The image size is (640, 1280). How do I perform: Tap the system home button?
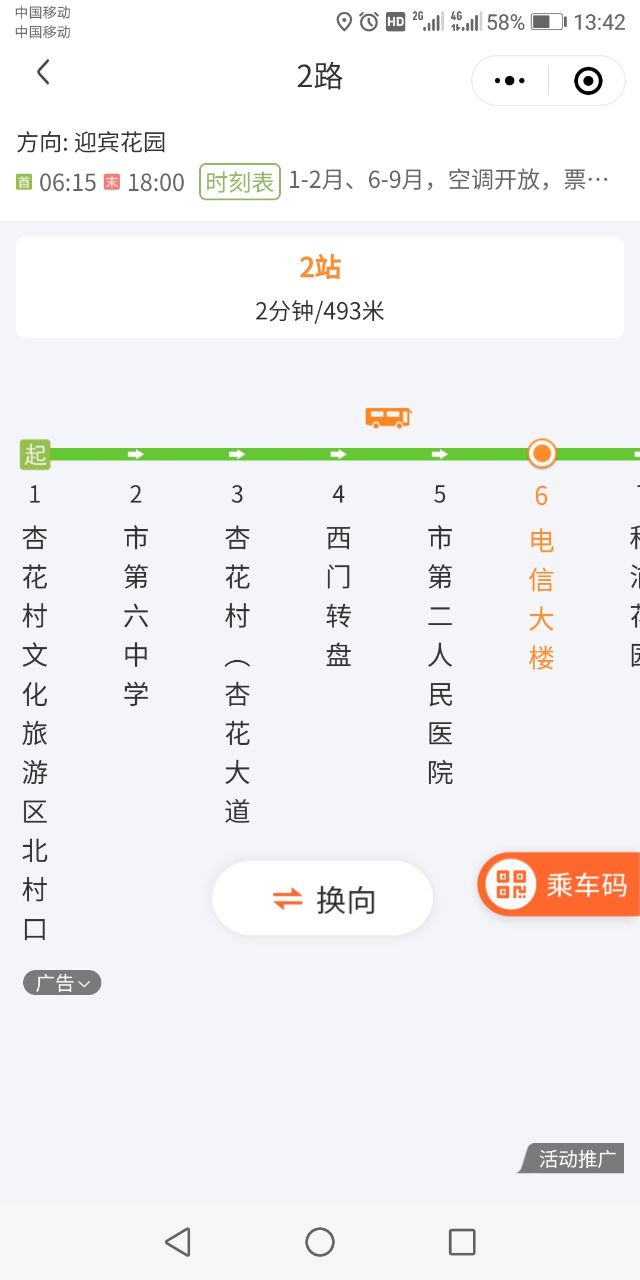[x=320, y=1242]
